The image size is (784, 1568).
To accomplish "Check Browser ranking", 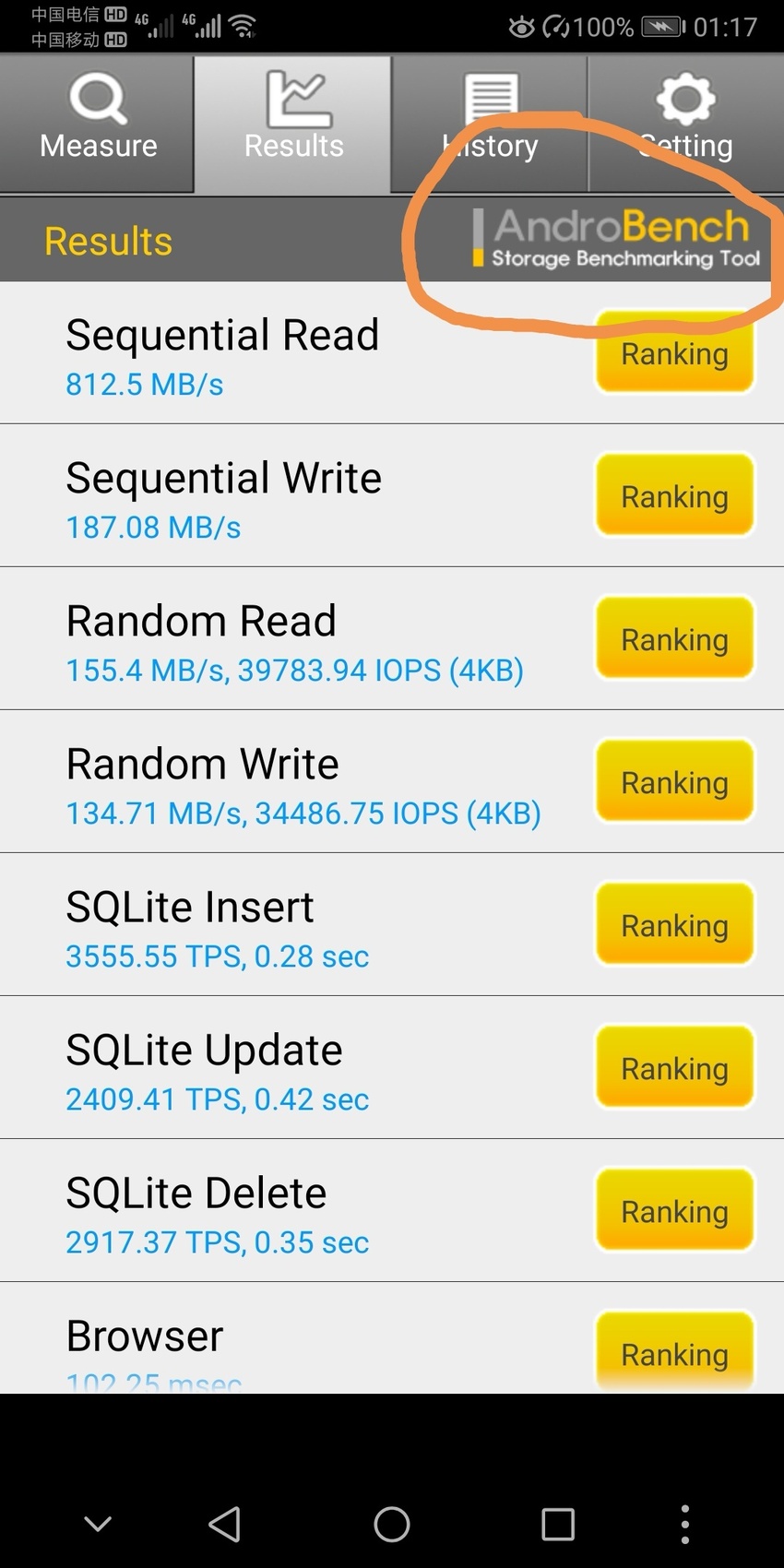I will (x=674, y=1352).
